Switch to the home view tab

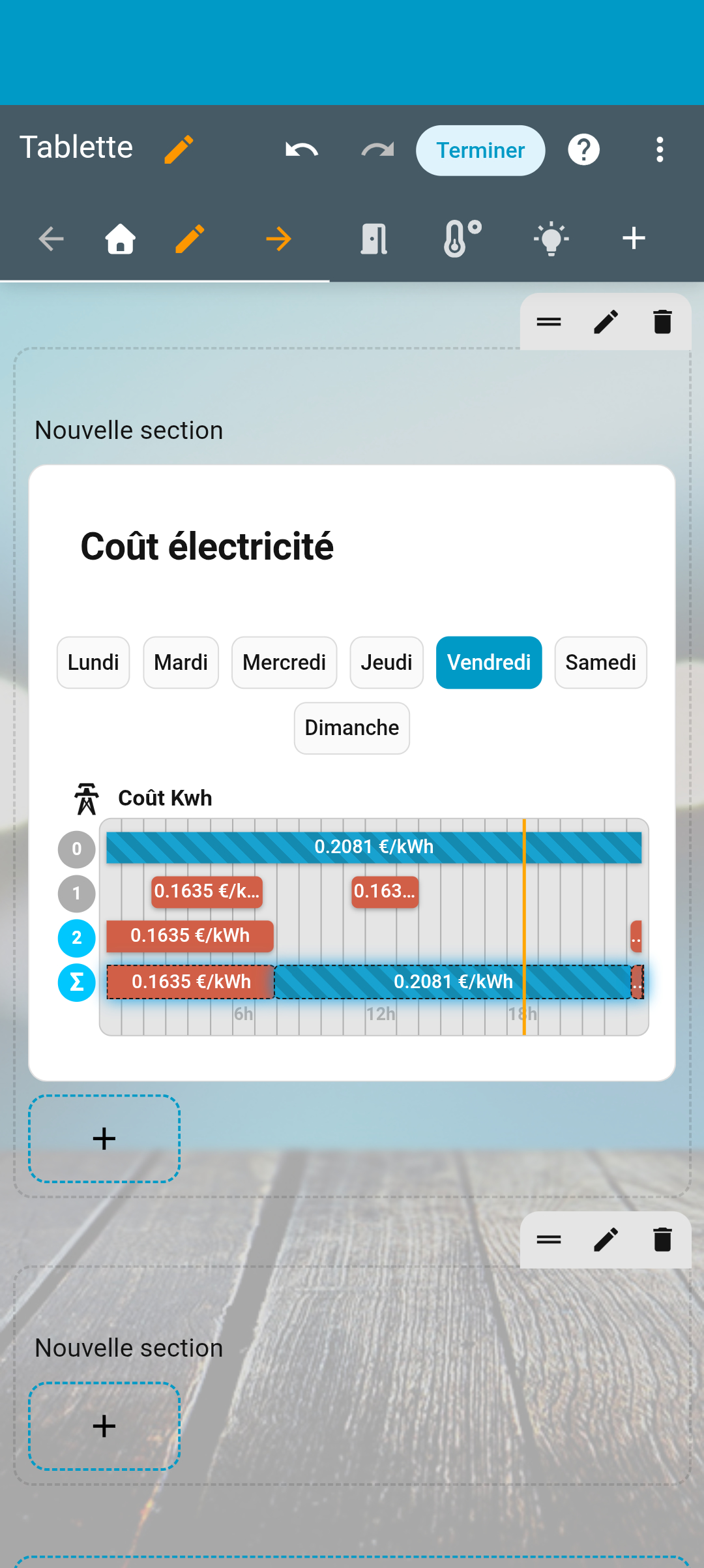point(121,239)
